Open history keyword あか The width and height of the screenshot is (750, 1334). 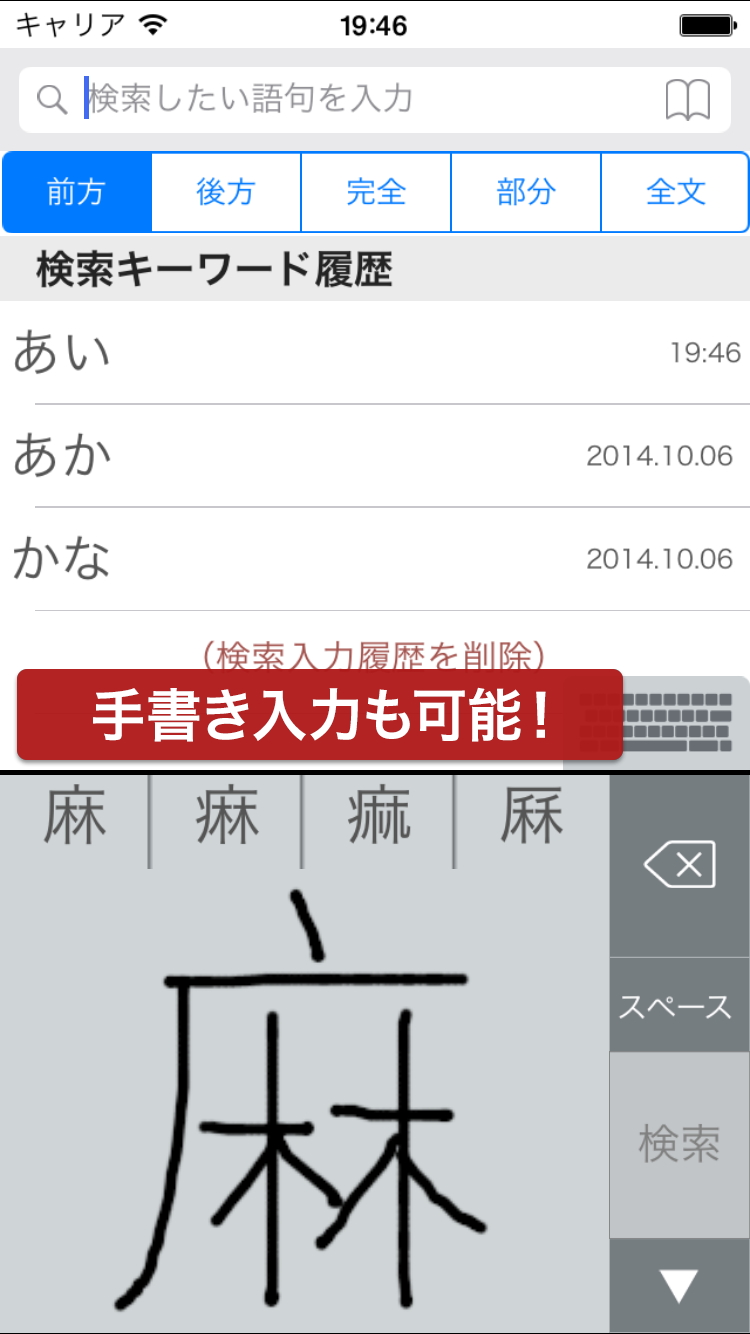click(x=375, y=456)
